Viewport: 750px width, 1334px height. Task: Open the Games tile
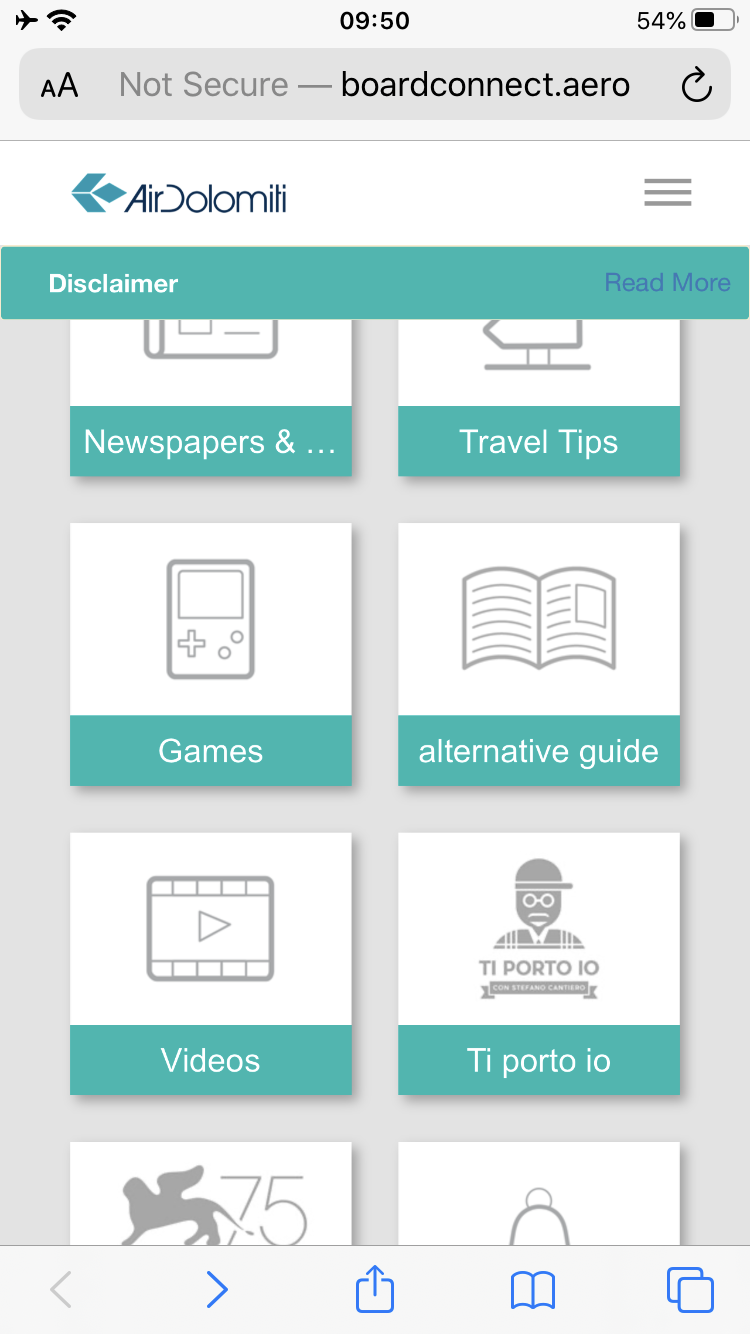coord(210,653)
